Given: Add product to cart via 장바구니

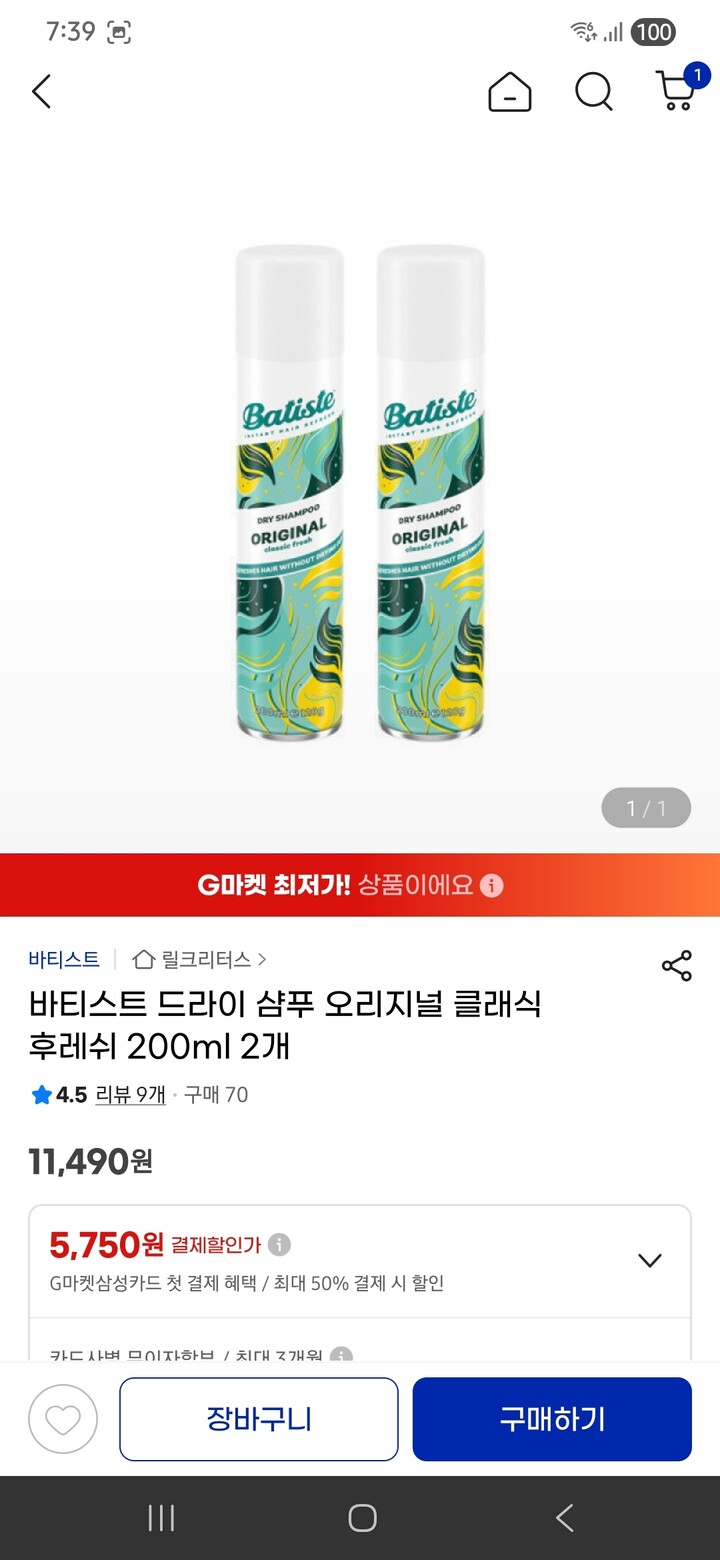Looking at the screenshot, I should click(x=258, y=1419).
